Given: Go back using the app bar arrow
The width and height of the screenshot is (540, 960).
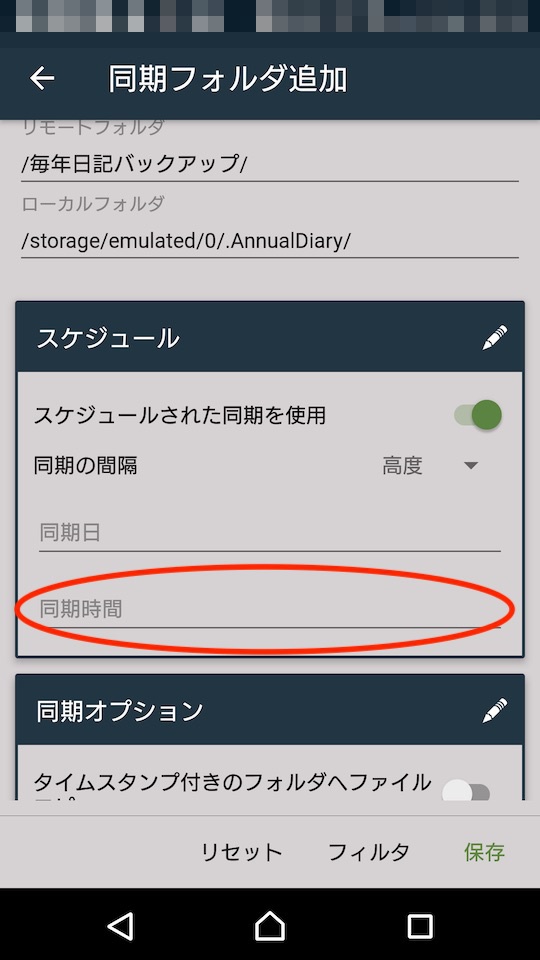Looking at the screenshot, I should [42, 78].
